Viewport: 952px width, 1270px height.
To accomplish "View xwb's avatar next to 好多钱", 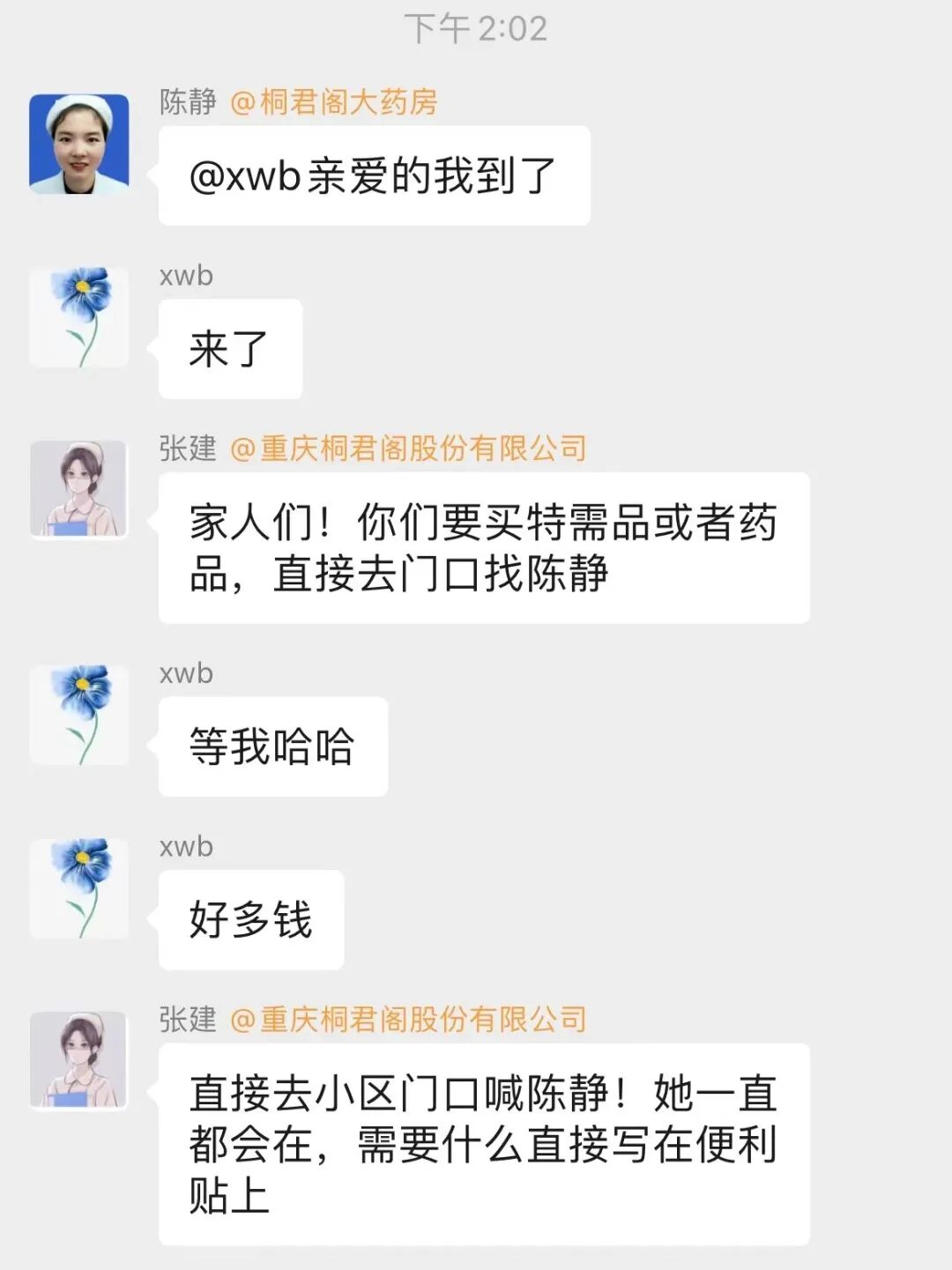I will (x=79, y=888).
